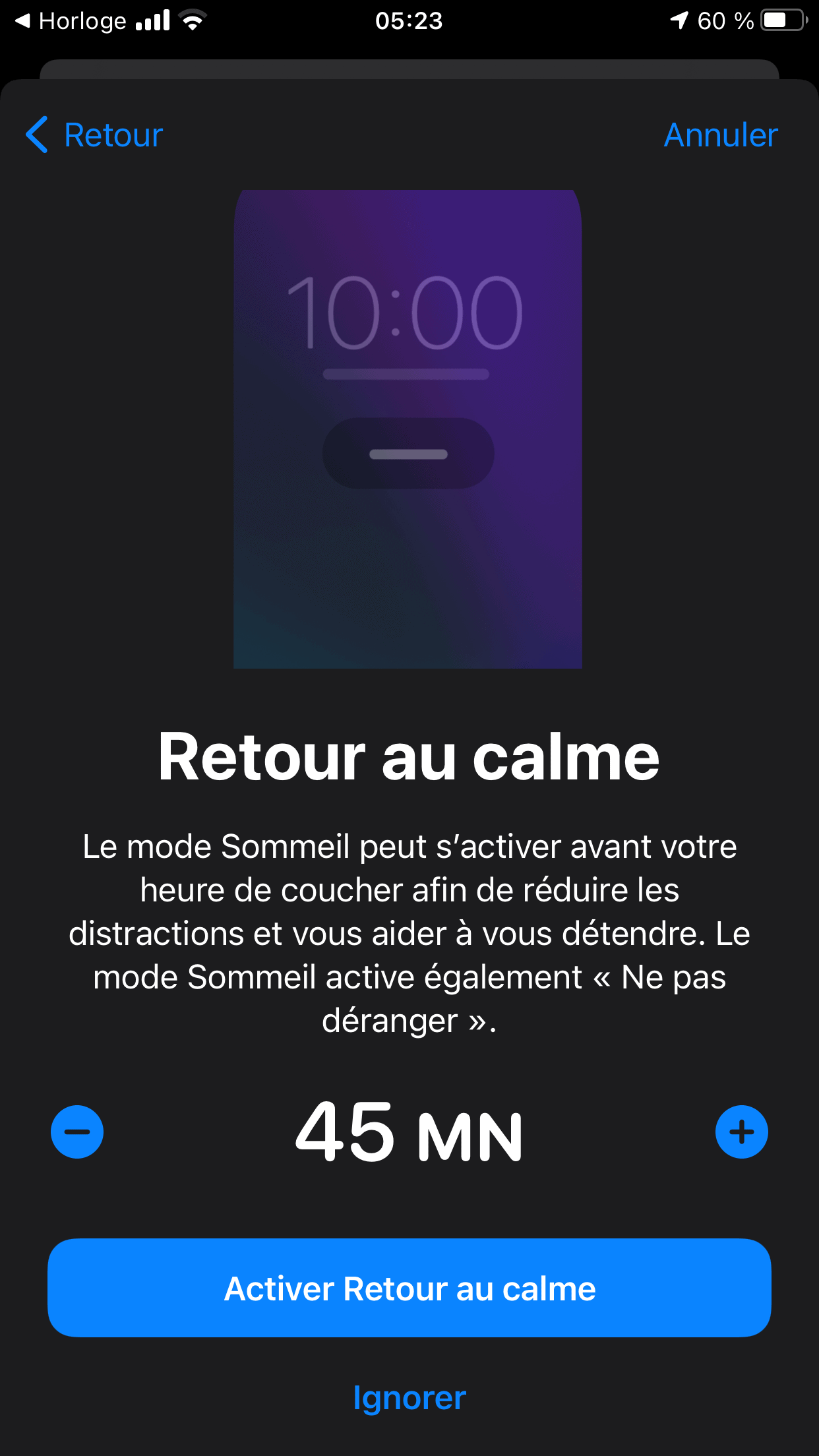Return to Horloge app via status bar
The width and height of the screenshot is (819, 1456).
click(71, 21)
